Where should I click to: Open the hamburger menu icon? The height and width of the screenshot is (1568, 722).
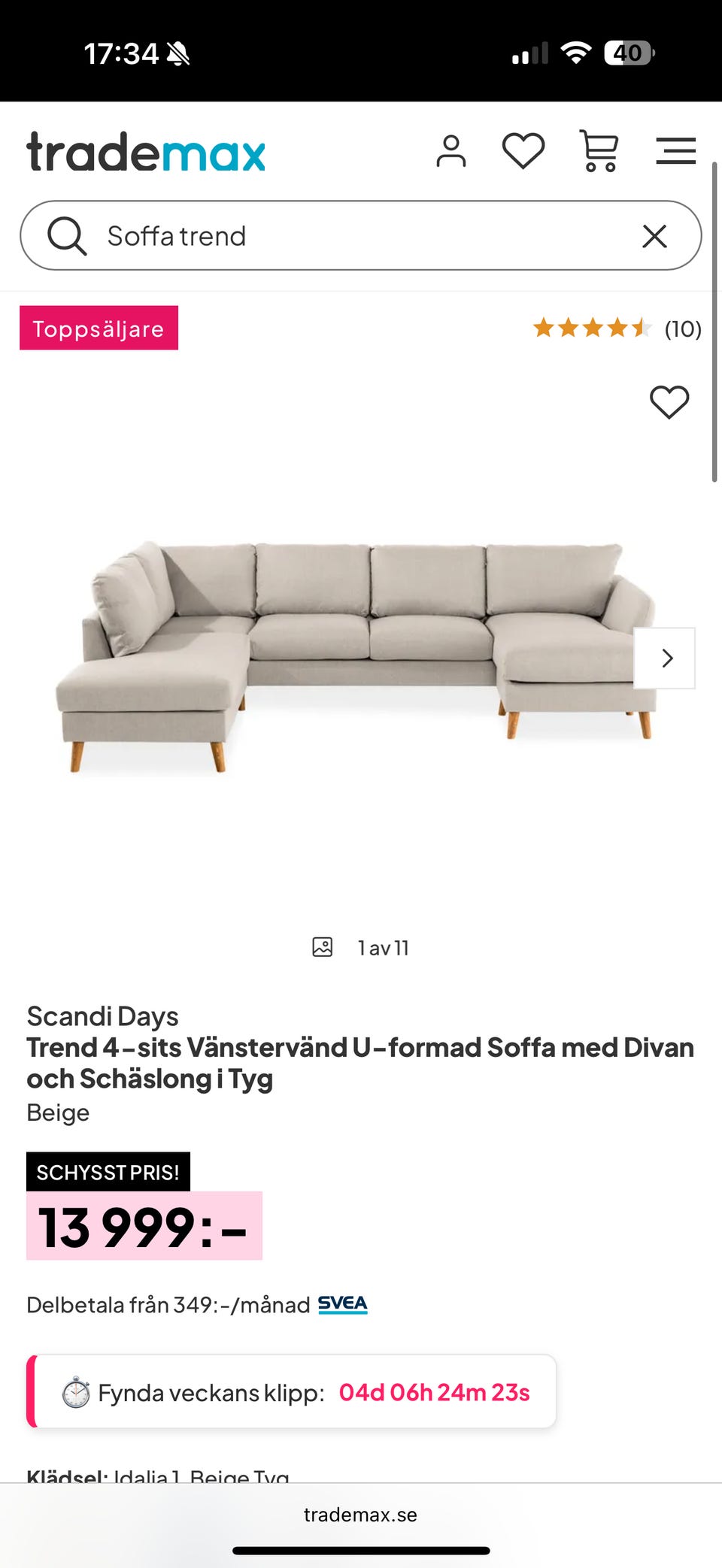[675, 151]
